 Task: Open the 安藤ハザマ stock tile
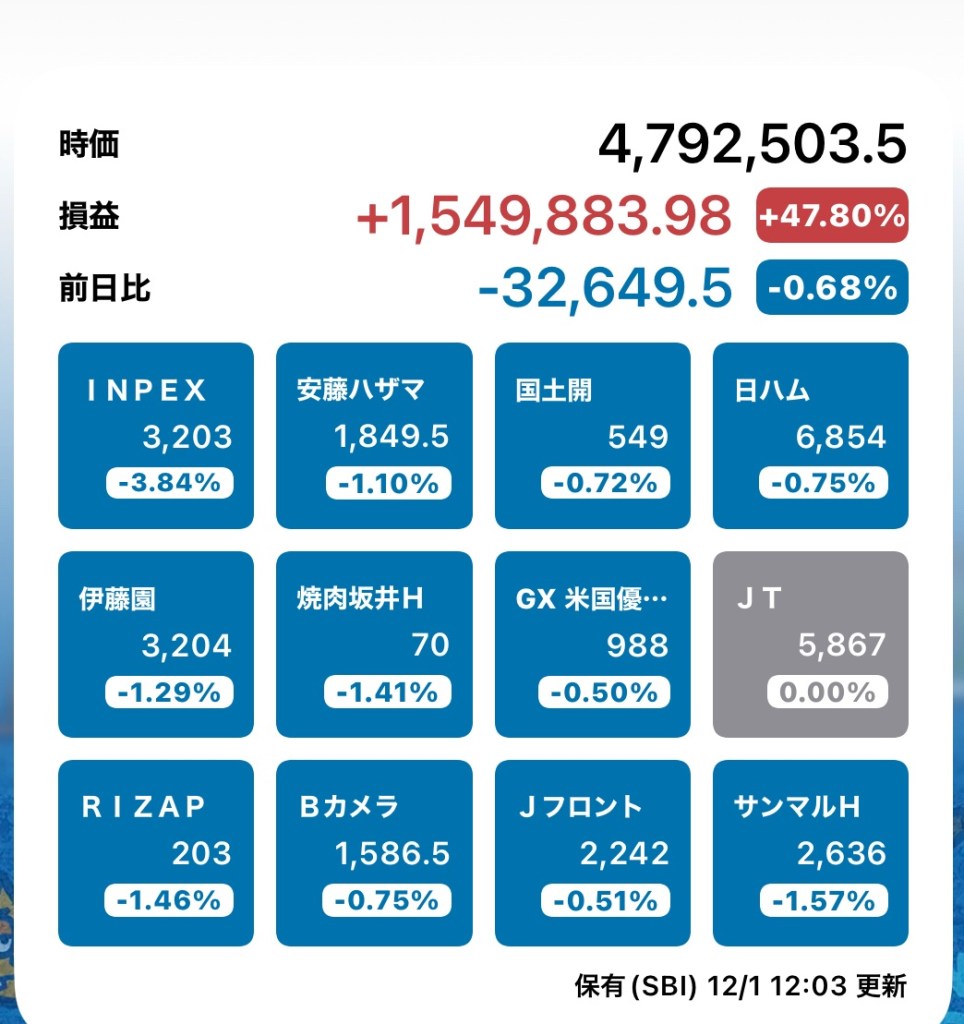(374, 436)
